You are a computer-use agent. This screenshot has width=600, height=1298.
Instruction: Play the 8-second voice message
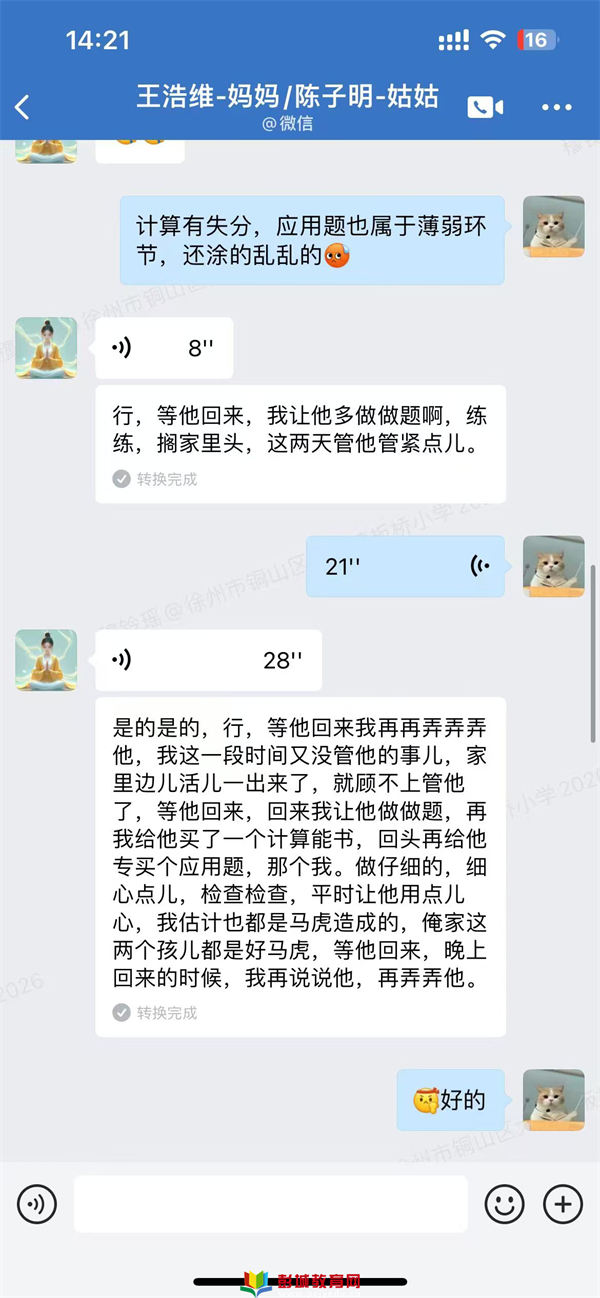point(164,348)
